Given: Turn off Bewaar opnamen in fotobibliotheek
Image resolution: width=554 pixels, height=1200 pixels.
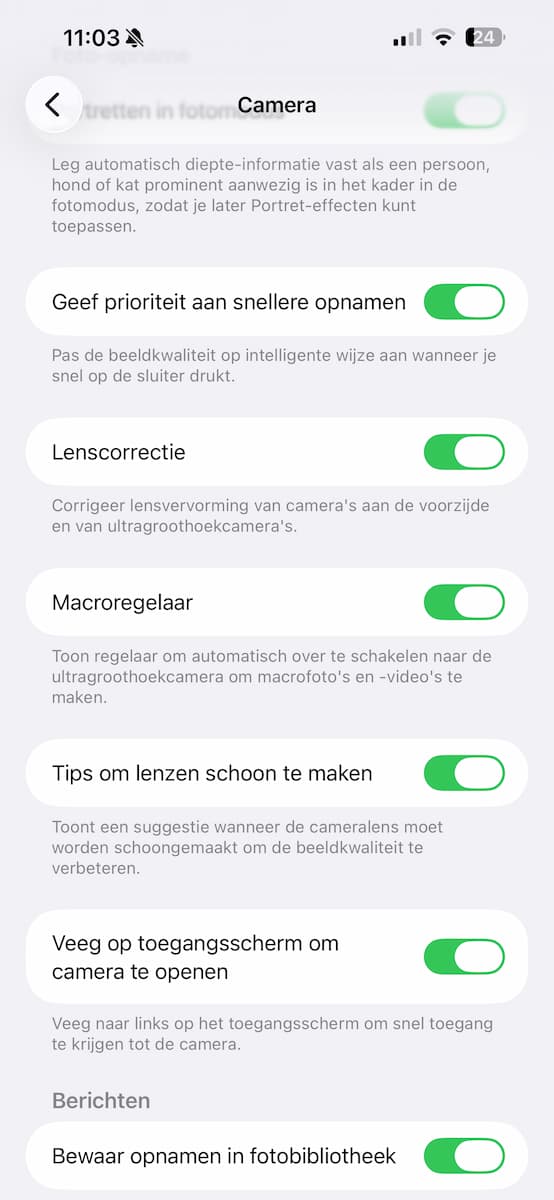Looking at the screenshot, I should pyautogui.click(x=464, y=1156).
